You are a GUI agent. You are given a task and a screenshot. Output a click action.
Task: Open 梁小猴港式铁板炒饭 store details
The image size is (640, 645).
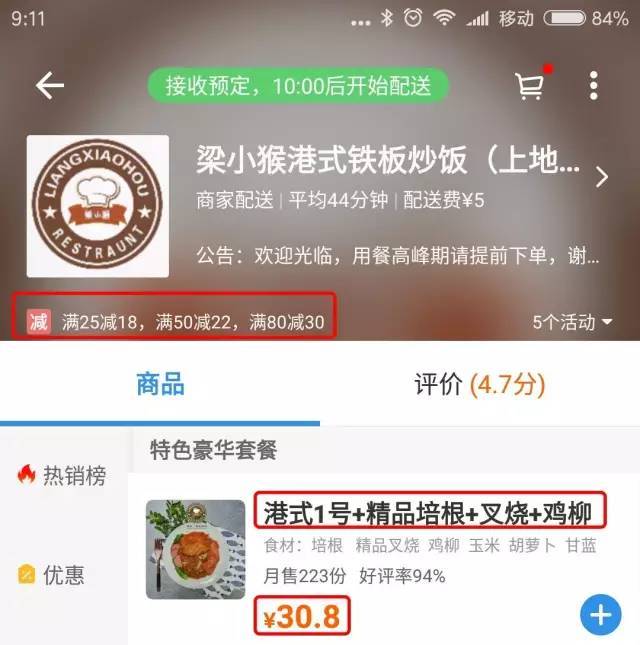(x=601, y=178)
